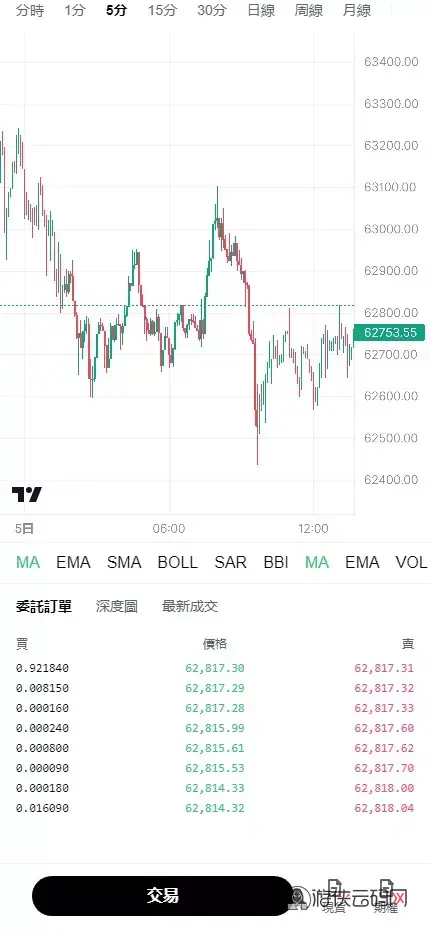The height and width of the screenshot is (932, 430).
Task: Show the VOL volume indicator
Action: pos(412,562)
